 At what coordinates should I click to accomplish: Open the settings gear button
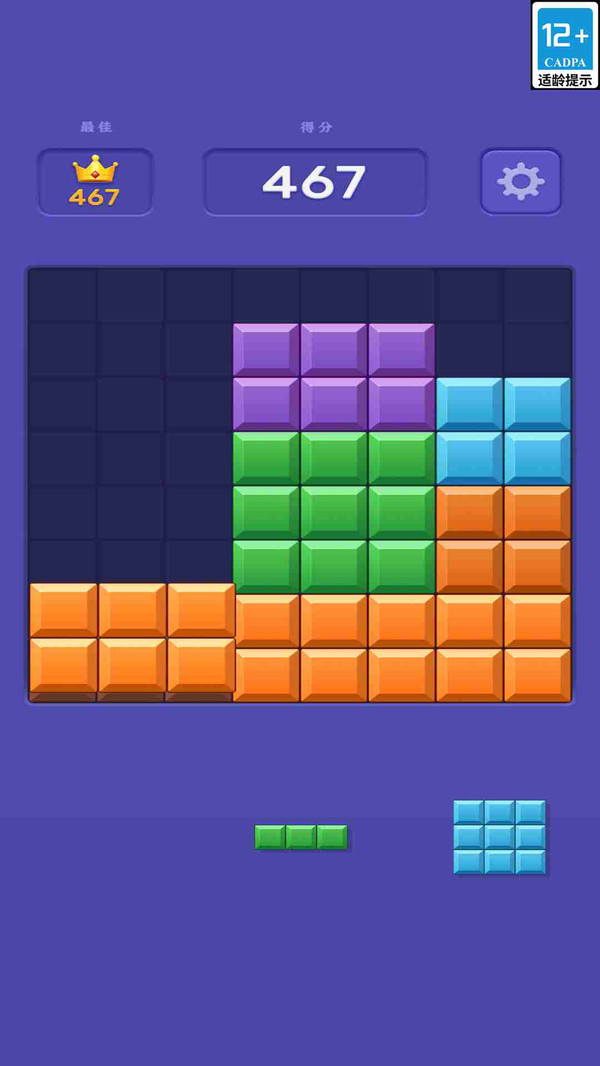point(521,182)
